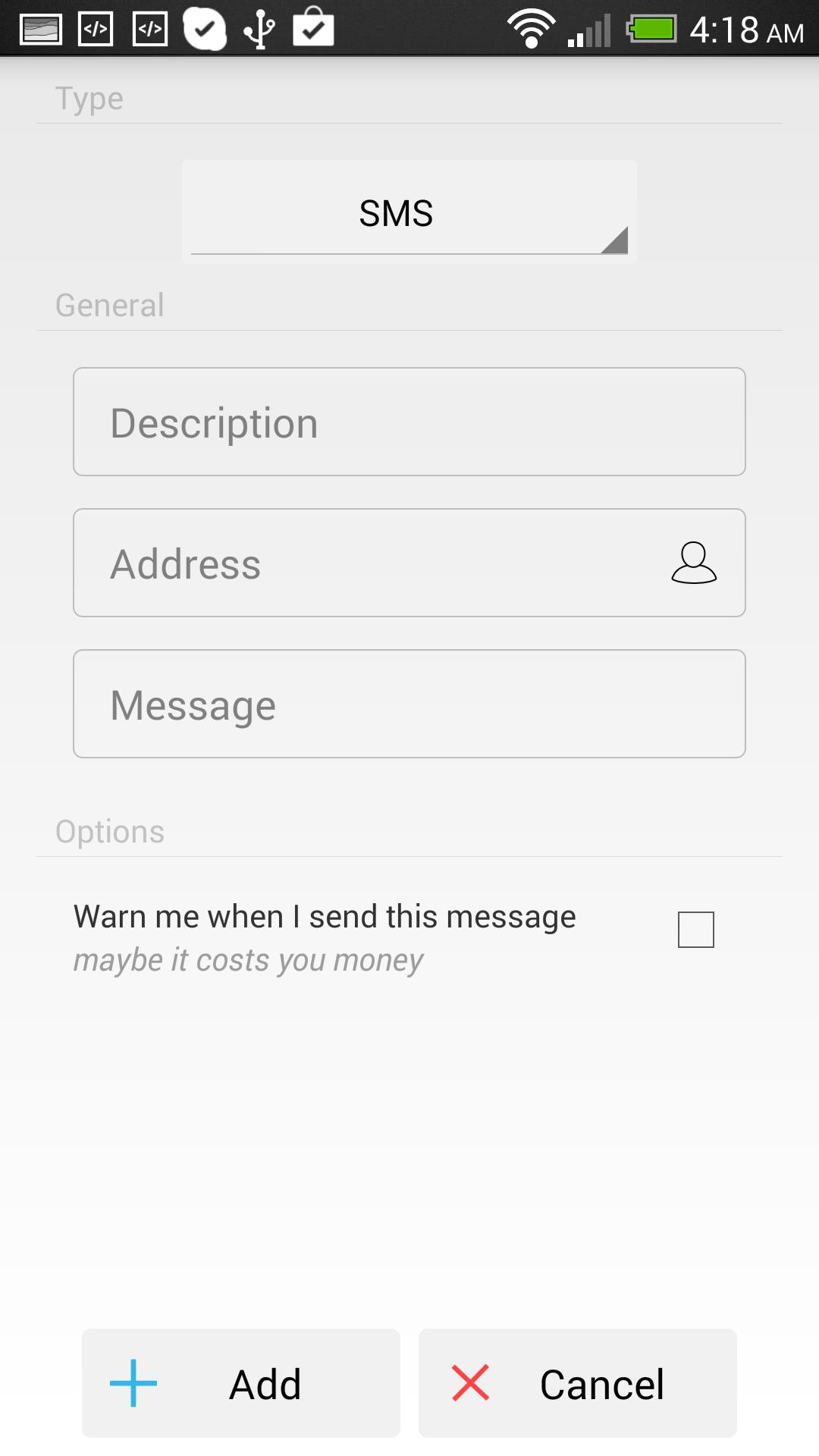Click the Message input field

[409, 703]
